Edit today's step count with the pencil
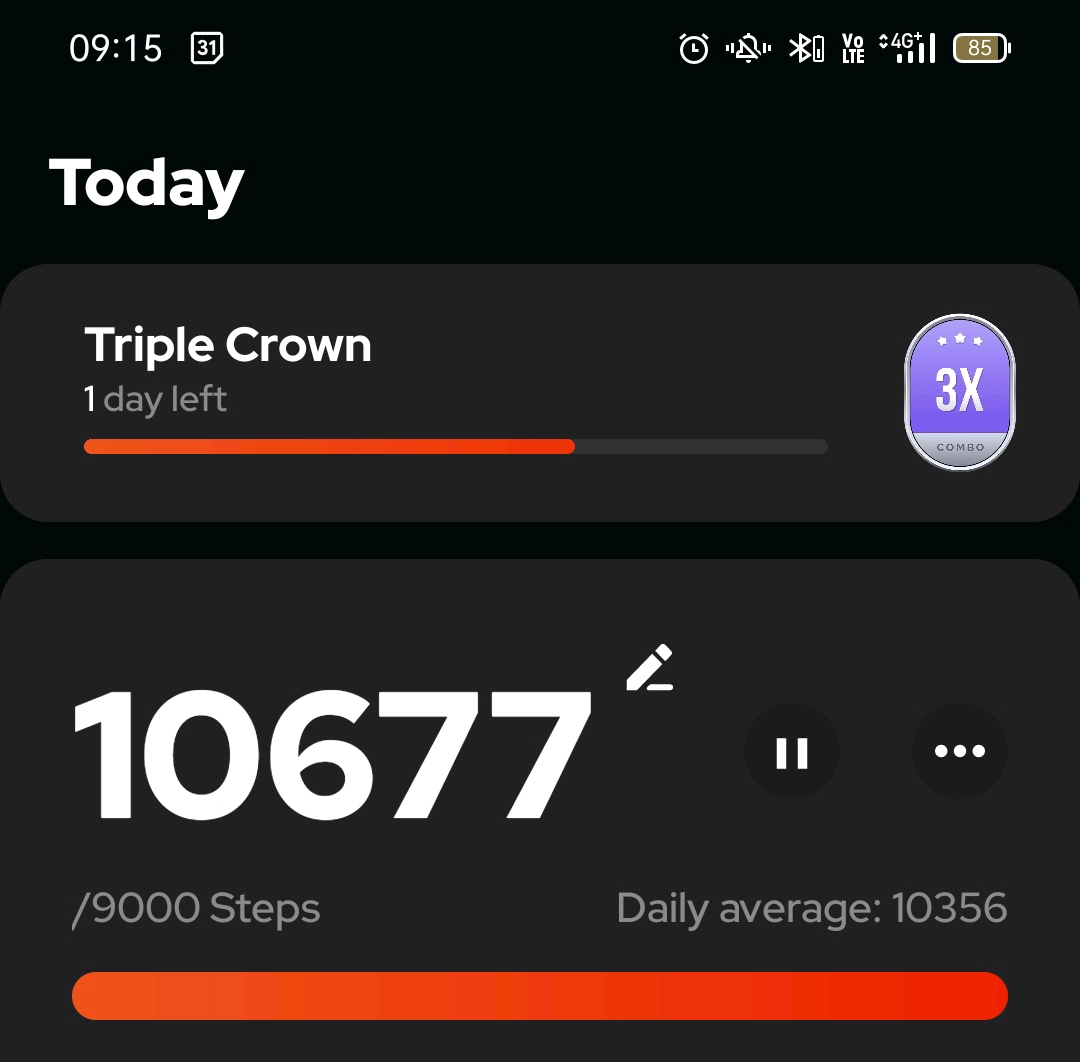1080x1062 pixels. tap(650, 669)
